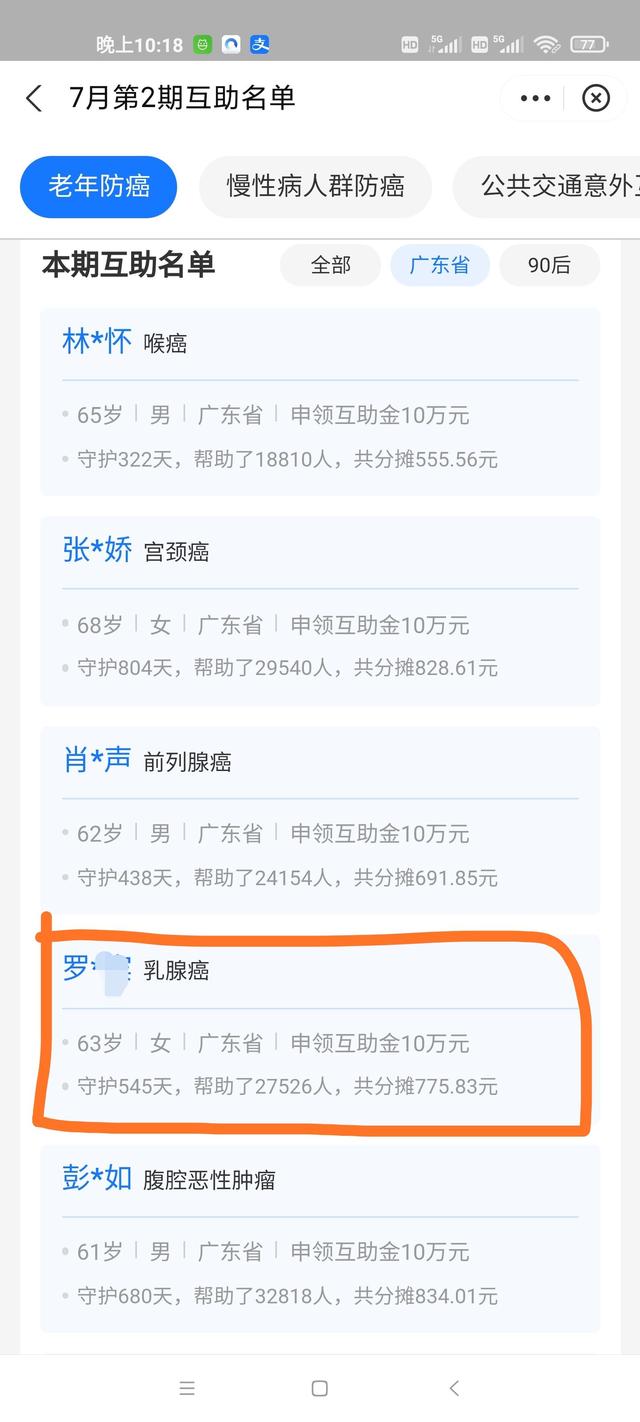Select the 广东省 filter chip
This screenshot has width=640, height=1422.
440,265
